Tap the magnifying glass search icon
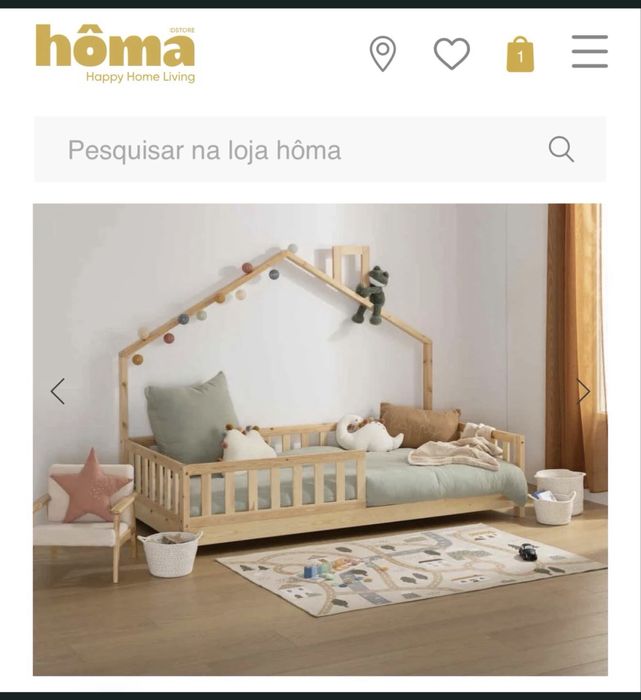Image resolution: width=641 pixels, height=700 pixels. click(x=561, y=150)
